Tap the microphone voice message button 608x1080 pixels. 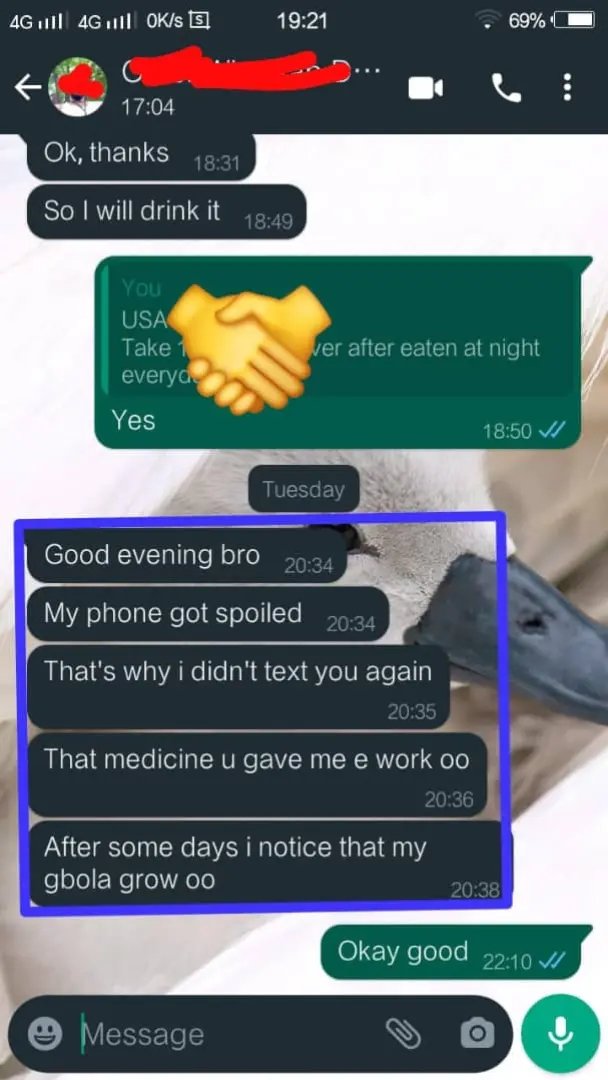pos(560,1034)
